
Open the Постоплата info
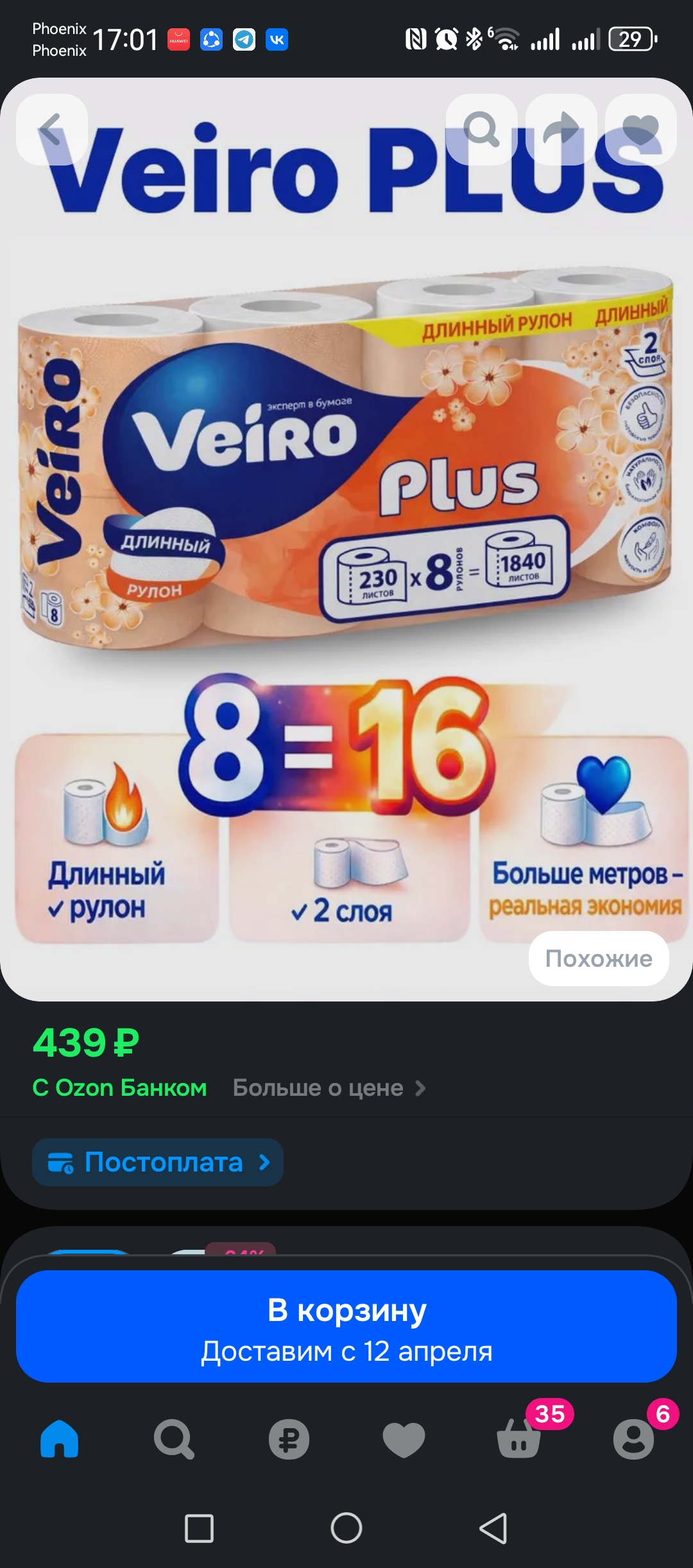click(x=158, y=1162)
